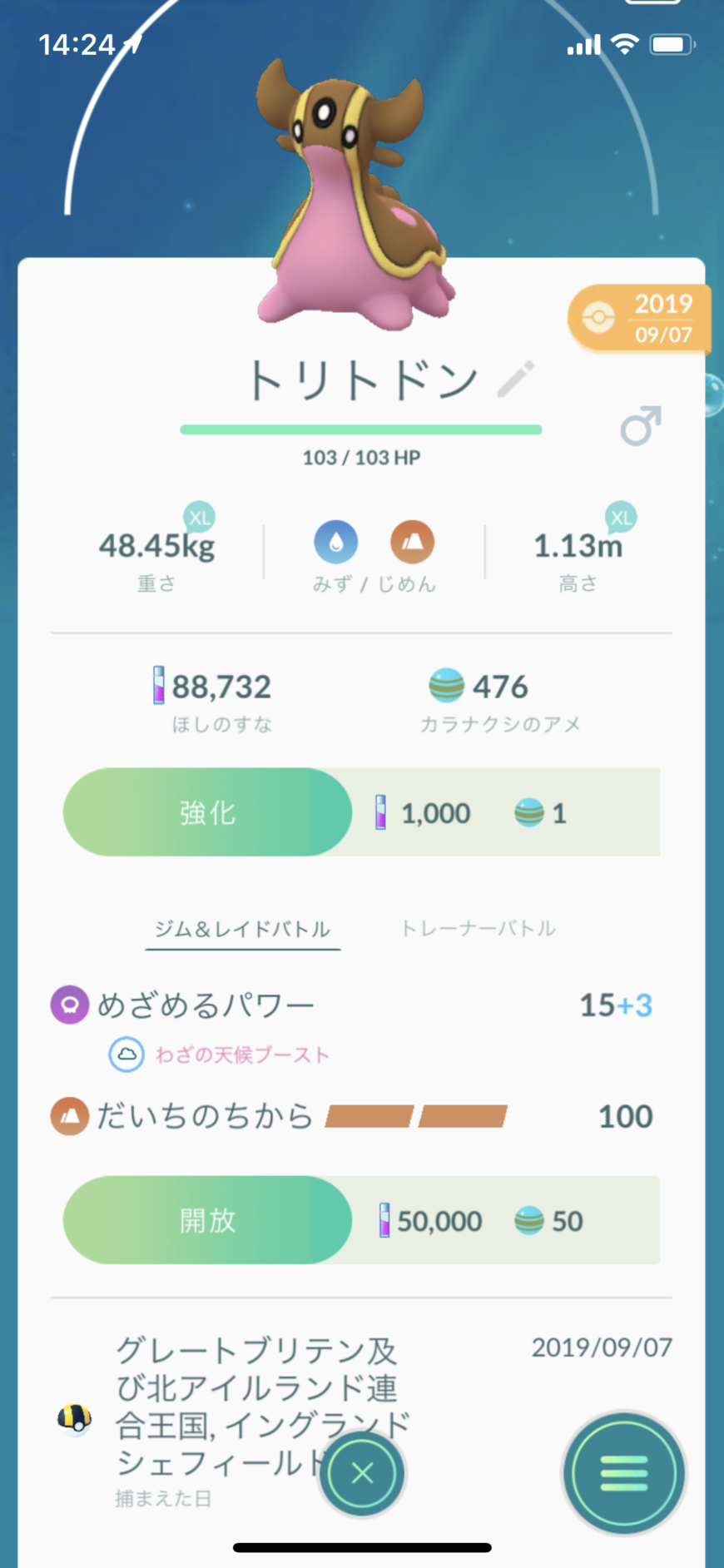Switch to the トレーナーバトル tab
This screenshot has width=724, height=1568.
[479, 929]
